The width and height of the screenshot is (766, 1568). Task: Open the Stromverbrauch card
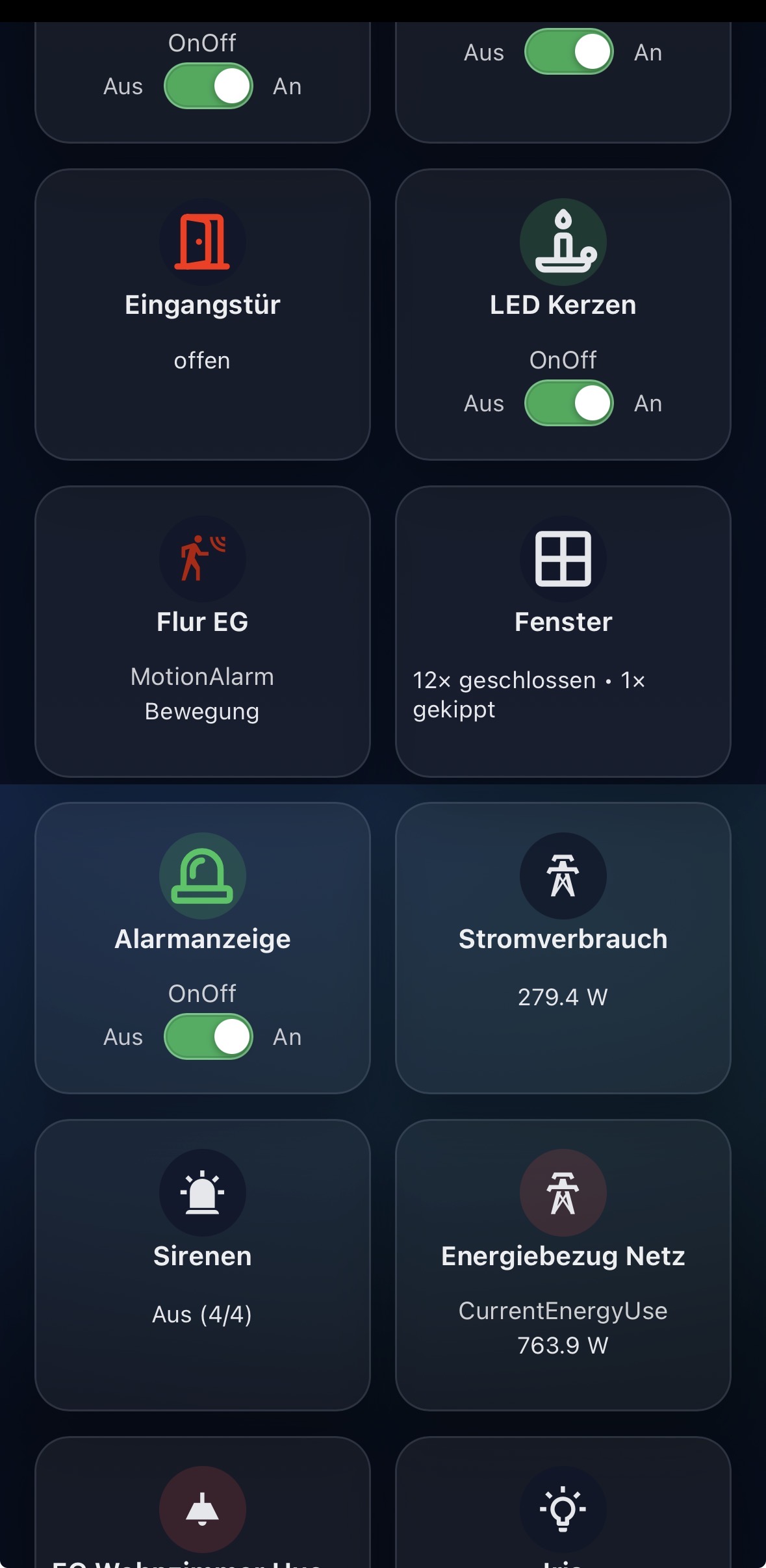[x=563, y=947]
